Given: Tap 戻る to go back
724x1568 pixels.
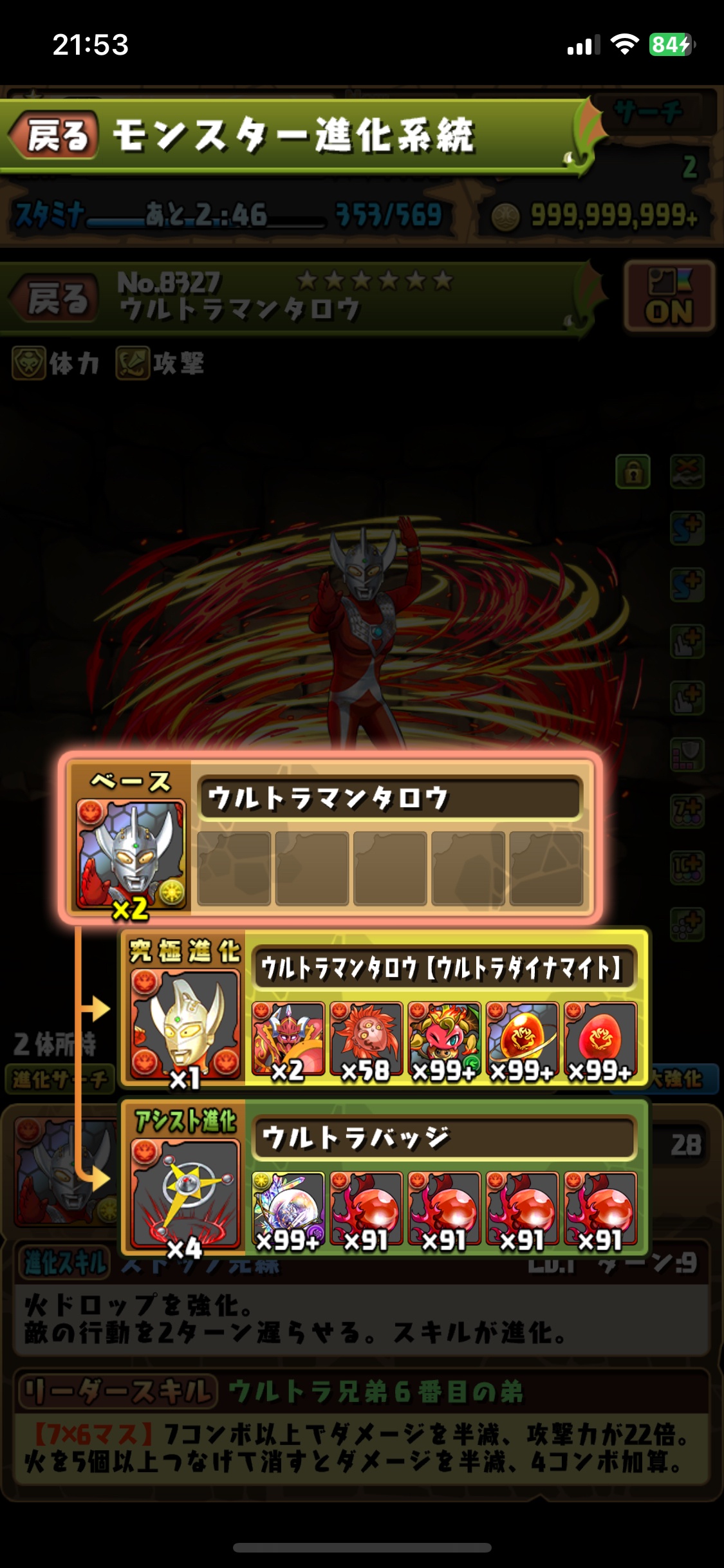Looking at the screenshot, I should [x=57, y=136].
